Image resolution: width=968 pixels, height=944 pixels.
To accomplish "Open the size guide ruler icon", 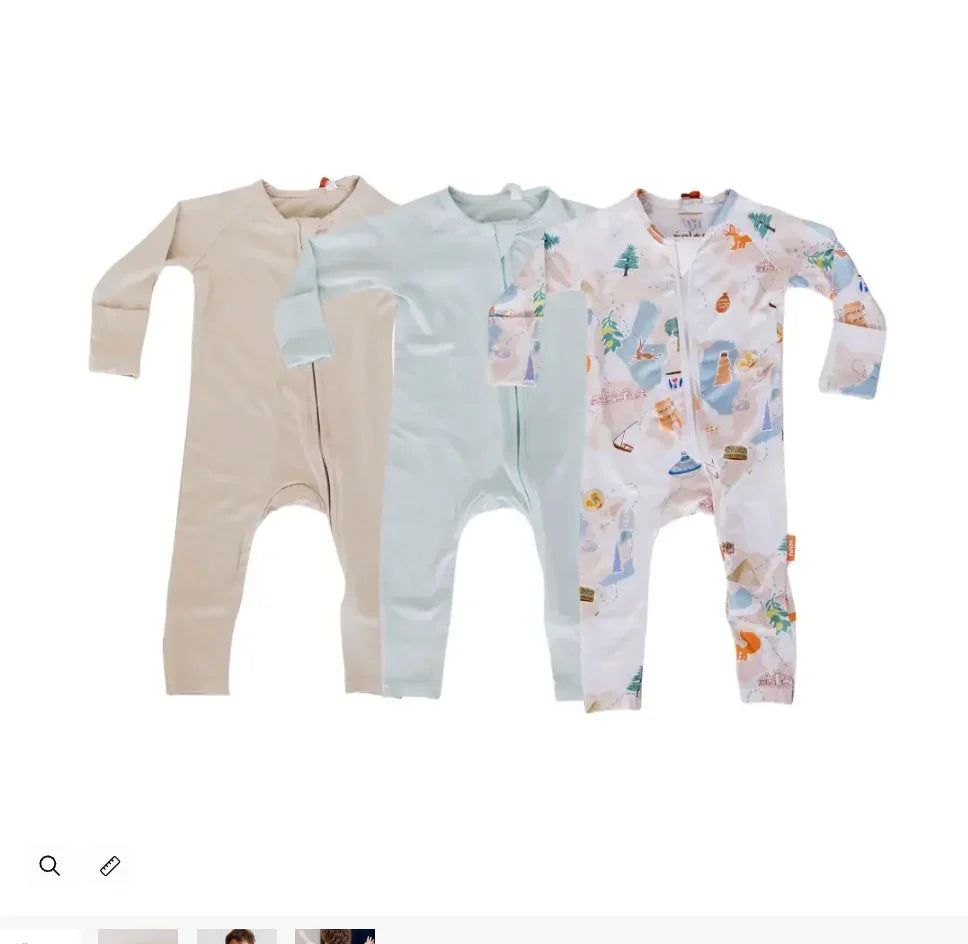I will (x=110, y=866).
